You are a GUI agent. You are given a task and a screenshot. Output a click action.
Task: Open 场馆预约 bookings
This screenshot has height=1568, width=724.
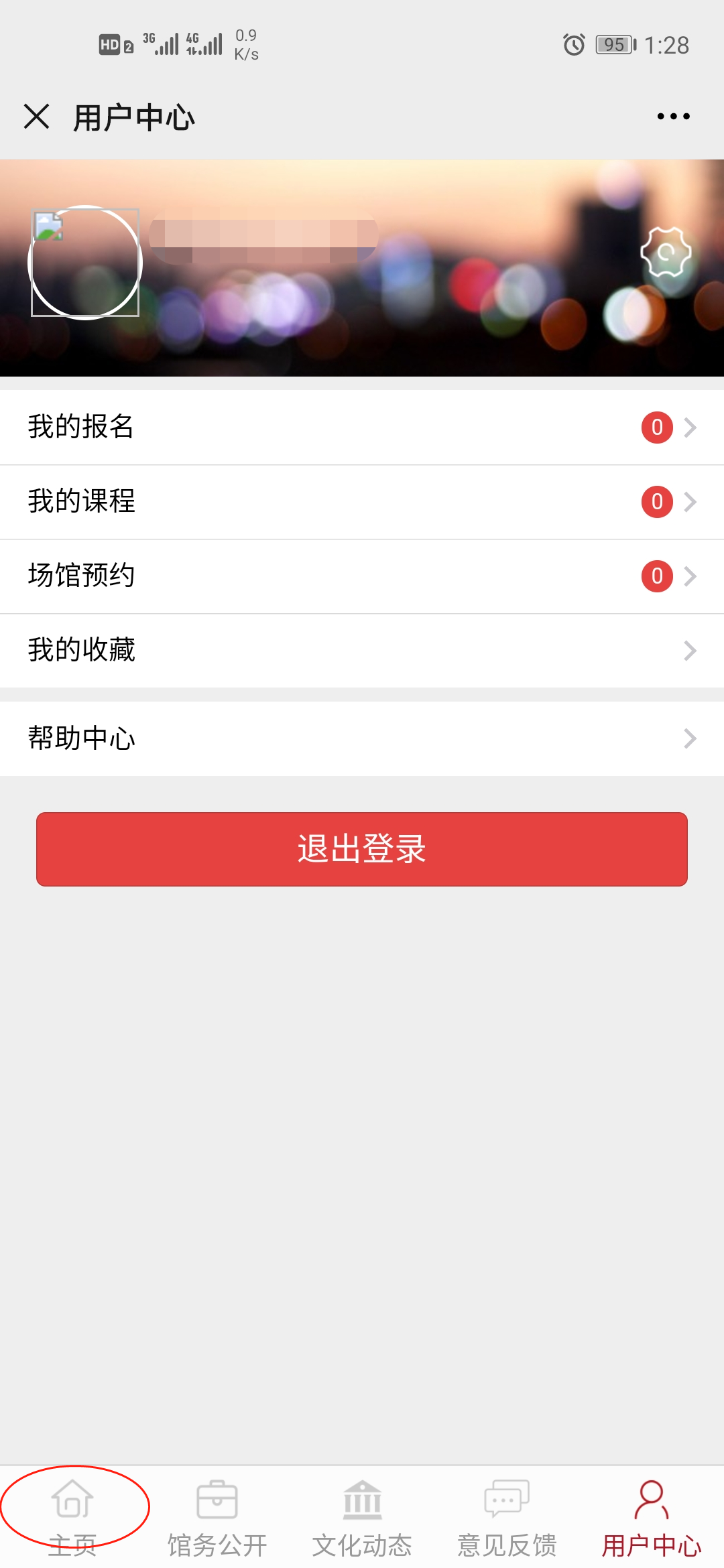pos(362,576)
